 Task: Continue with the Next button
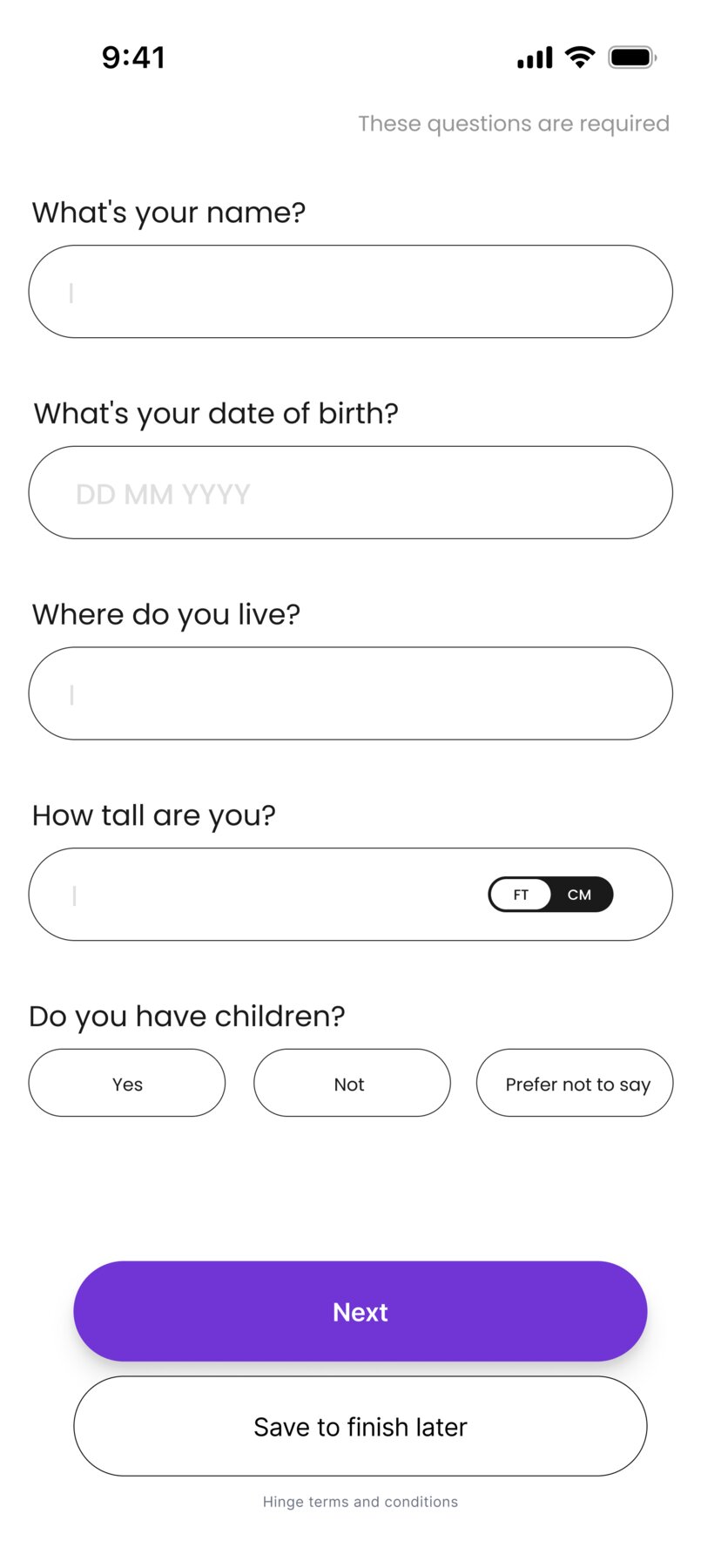(x=360, y=1312)
